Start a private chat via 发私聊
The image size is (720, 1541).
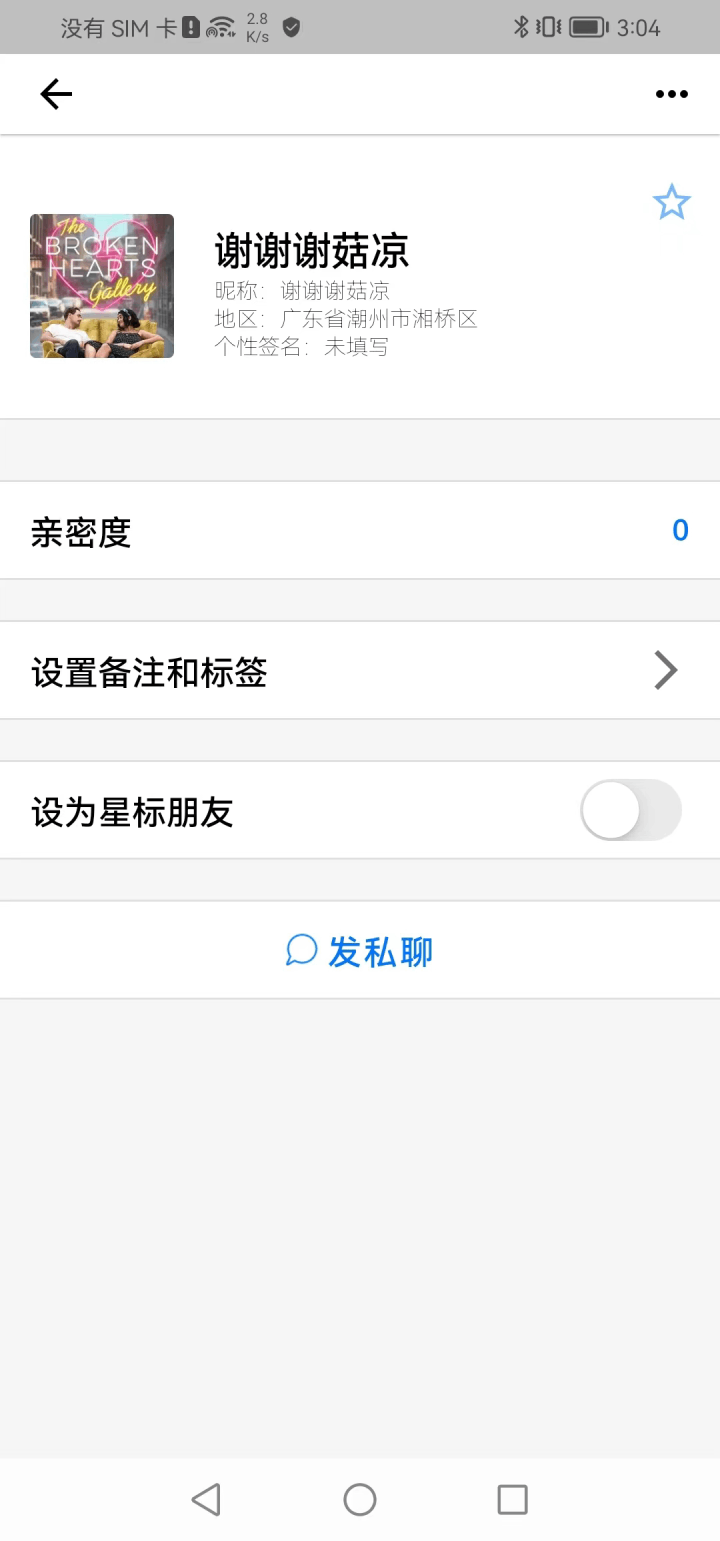coord(360,951)
